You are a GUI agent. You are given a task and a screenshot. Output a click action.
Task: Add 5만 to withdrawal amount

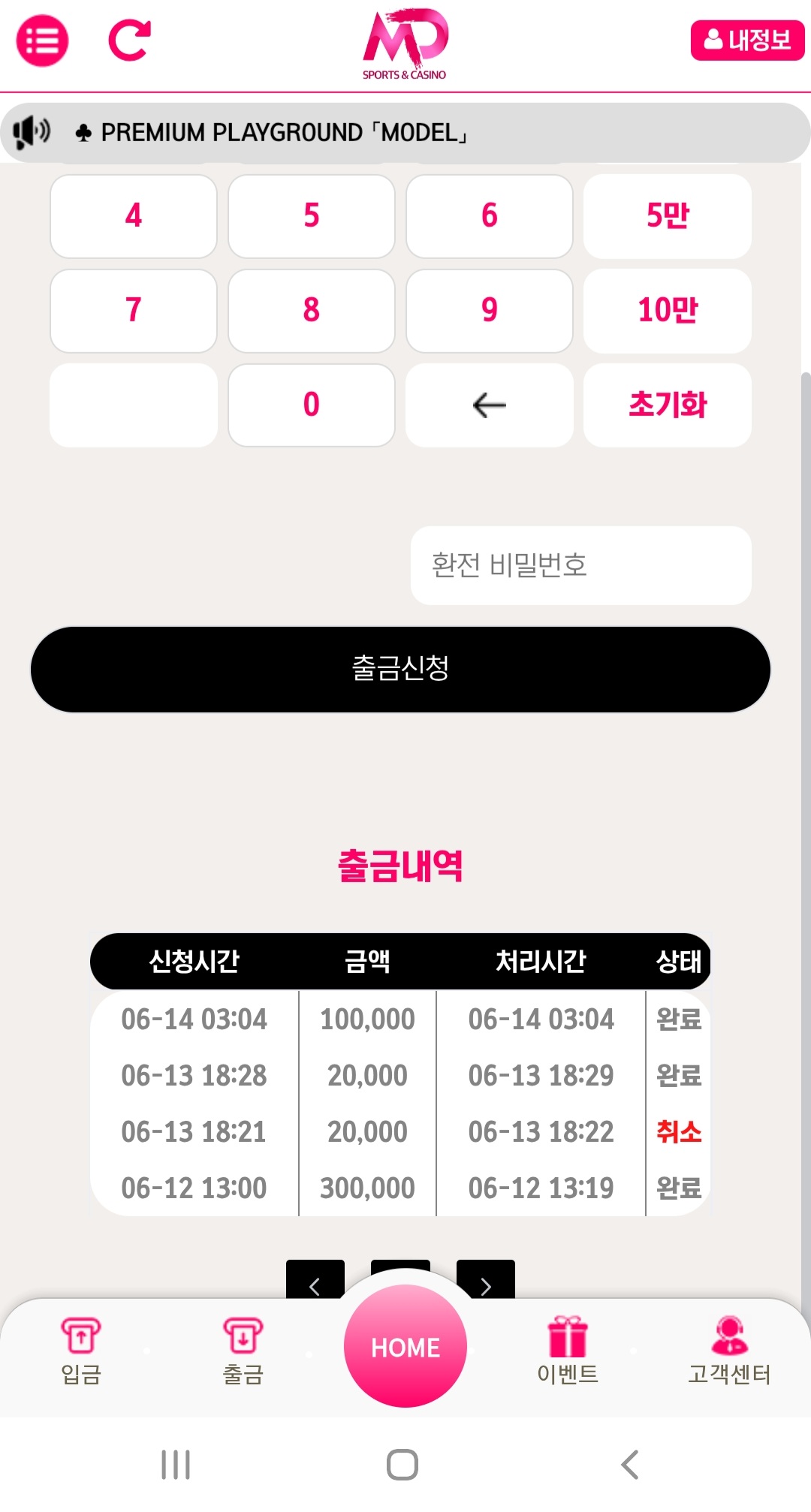667,216
